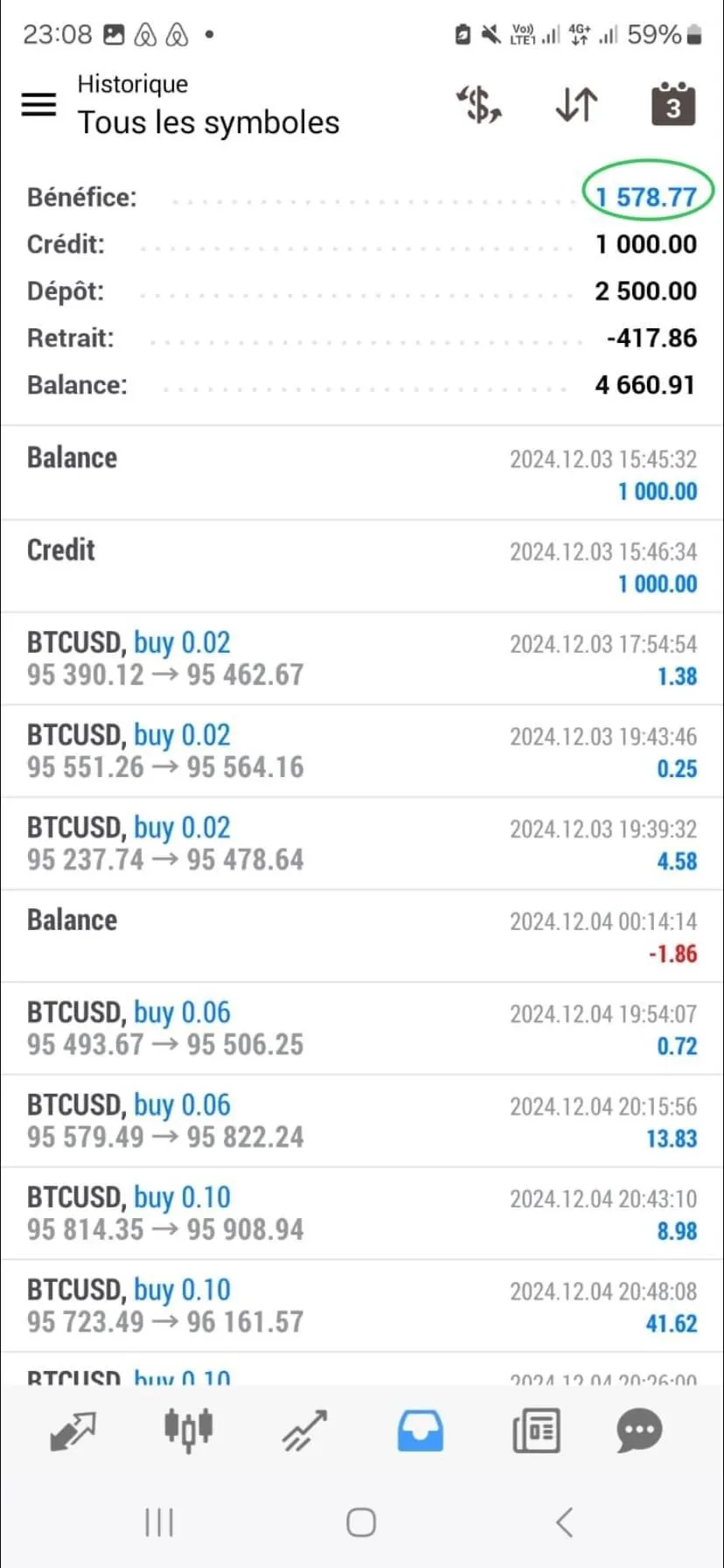The width and height of the screenshot is (724, 1568).
Task: Open the Balance entry showing -1.86
Action: point(362,936)
